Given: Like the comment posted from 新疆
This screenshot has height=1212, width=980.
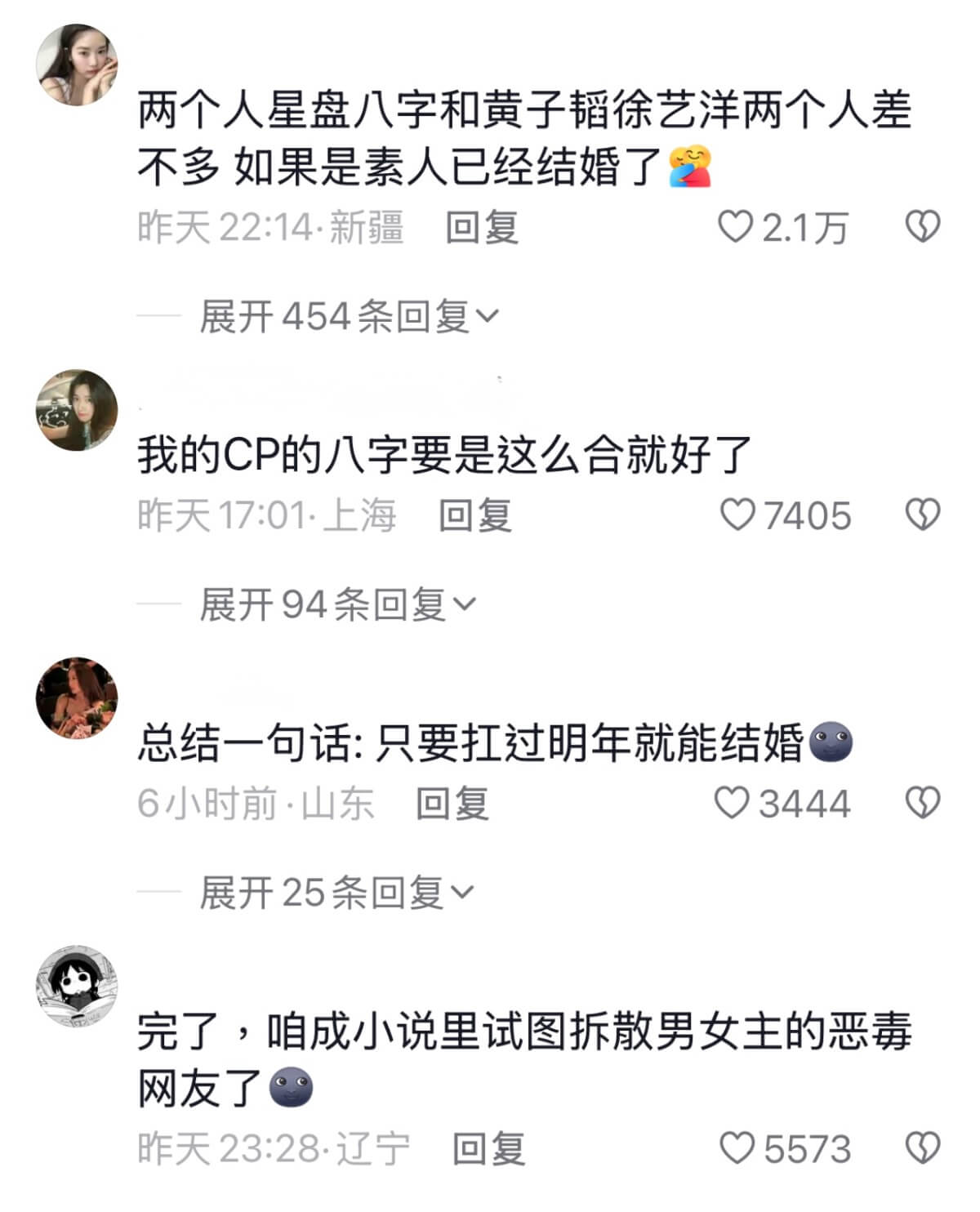Looking at the screenshot, I should point(735,226).
